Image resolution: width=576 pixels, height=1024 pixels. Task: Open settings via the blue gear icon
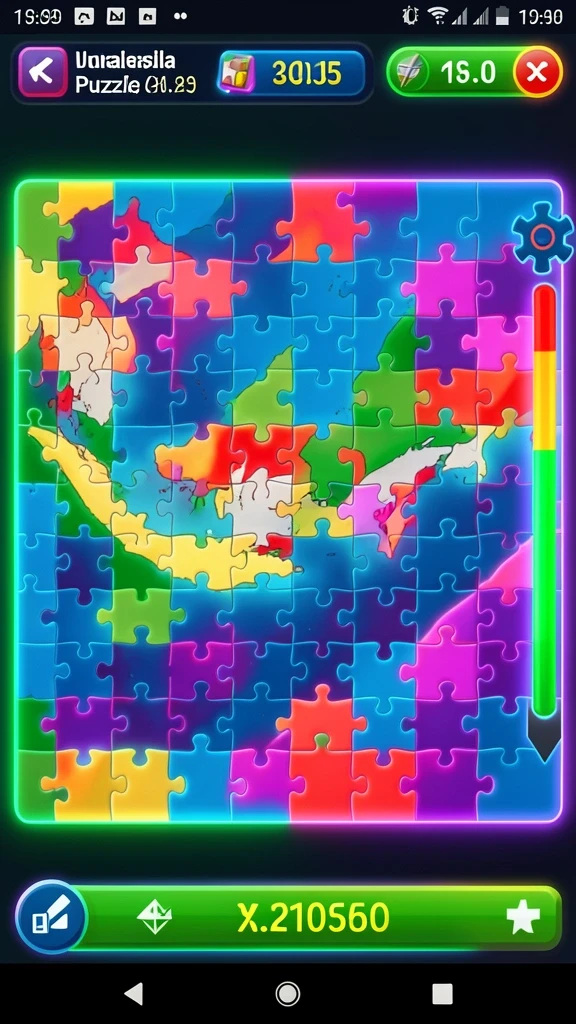point(542,238)
